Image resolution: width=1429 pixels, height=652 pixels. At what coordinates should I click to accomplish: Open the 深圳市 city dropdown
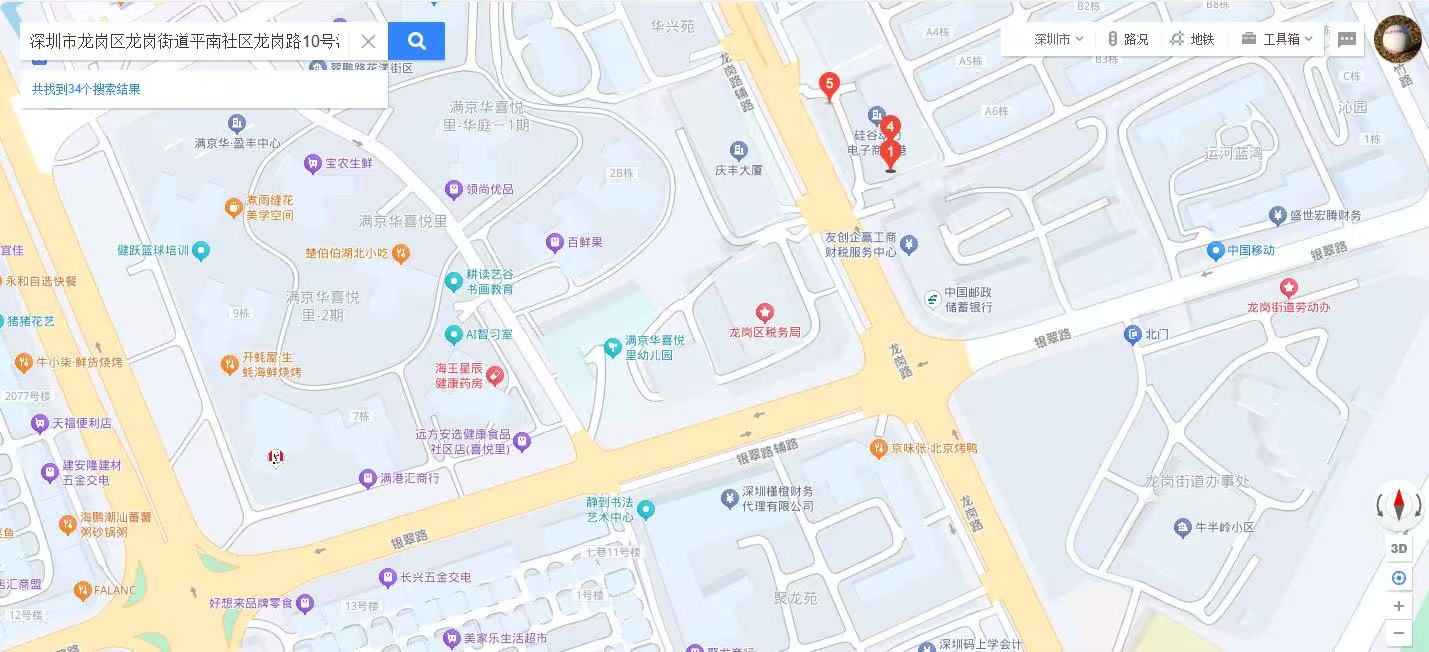pos(1058,39)
